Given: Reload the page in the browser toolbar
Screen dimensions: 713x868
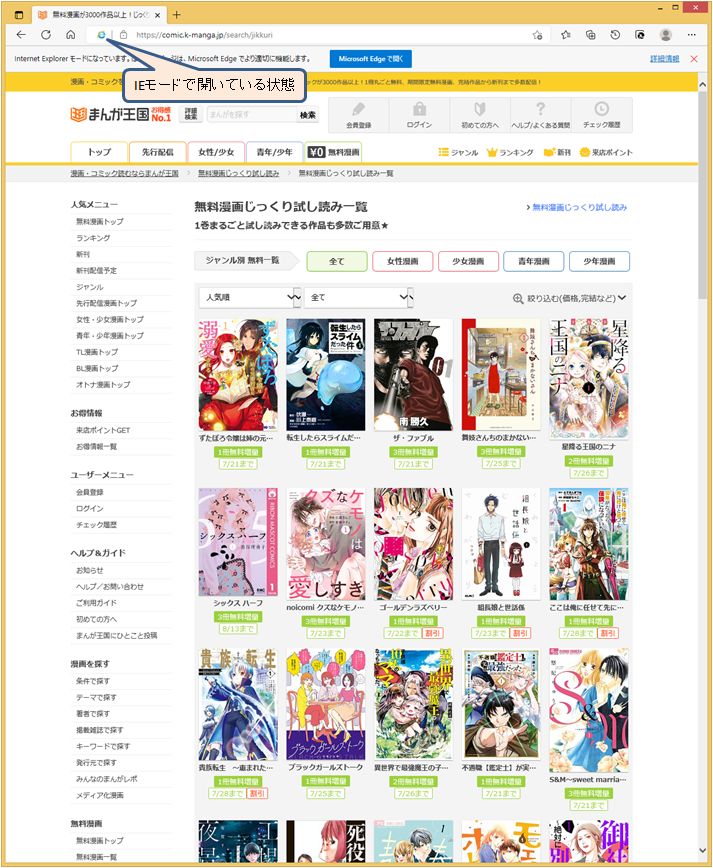Looking at the screenshot, I should (x=44, y=34).
